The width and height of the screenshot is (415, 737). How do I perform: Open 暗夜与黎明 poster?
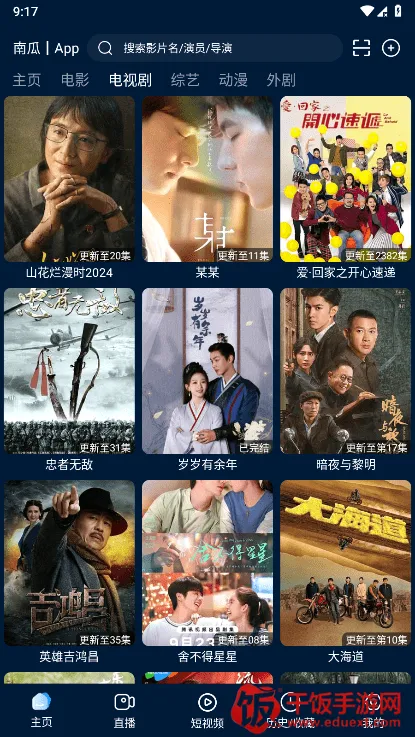pos(345,371)
